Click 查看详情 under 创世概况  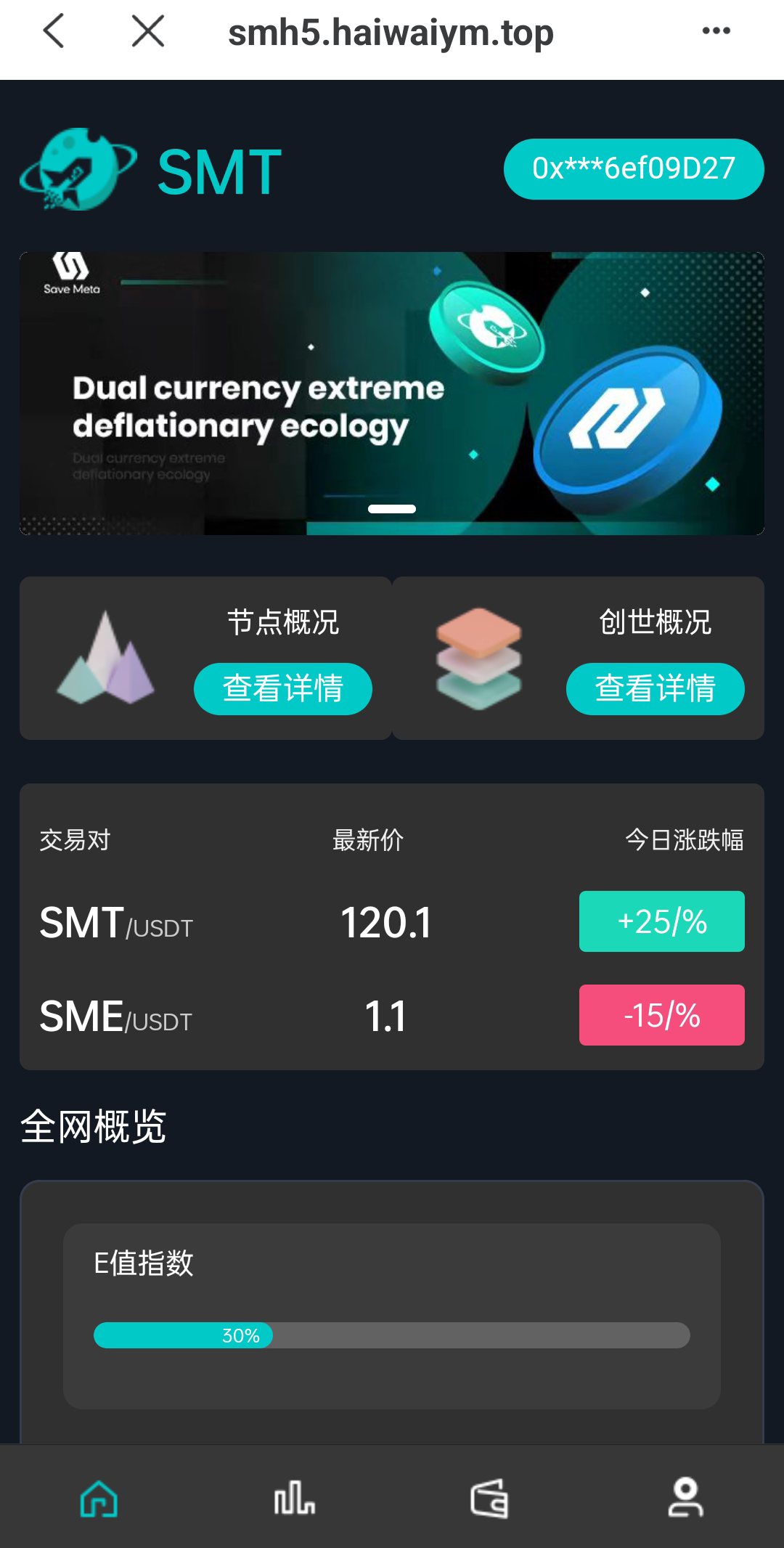(x=654, y=691)
